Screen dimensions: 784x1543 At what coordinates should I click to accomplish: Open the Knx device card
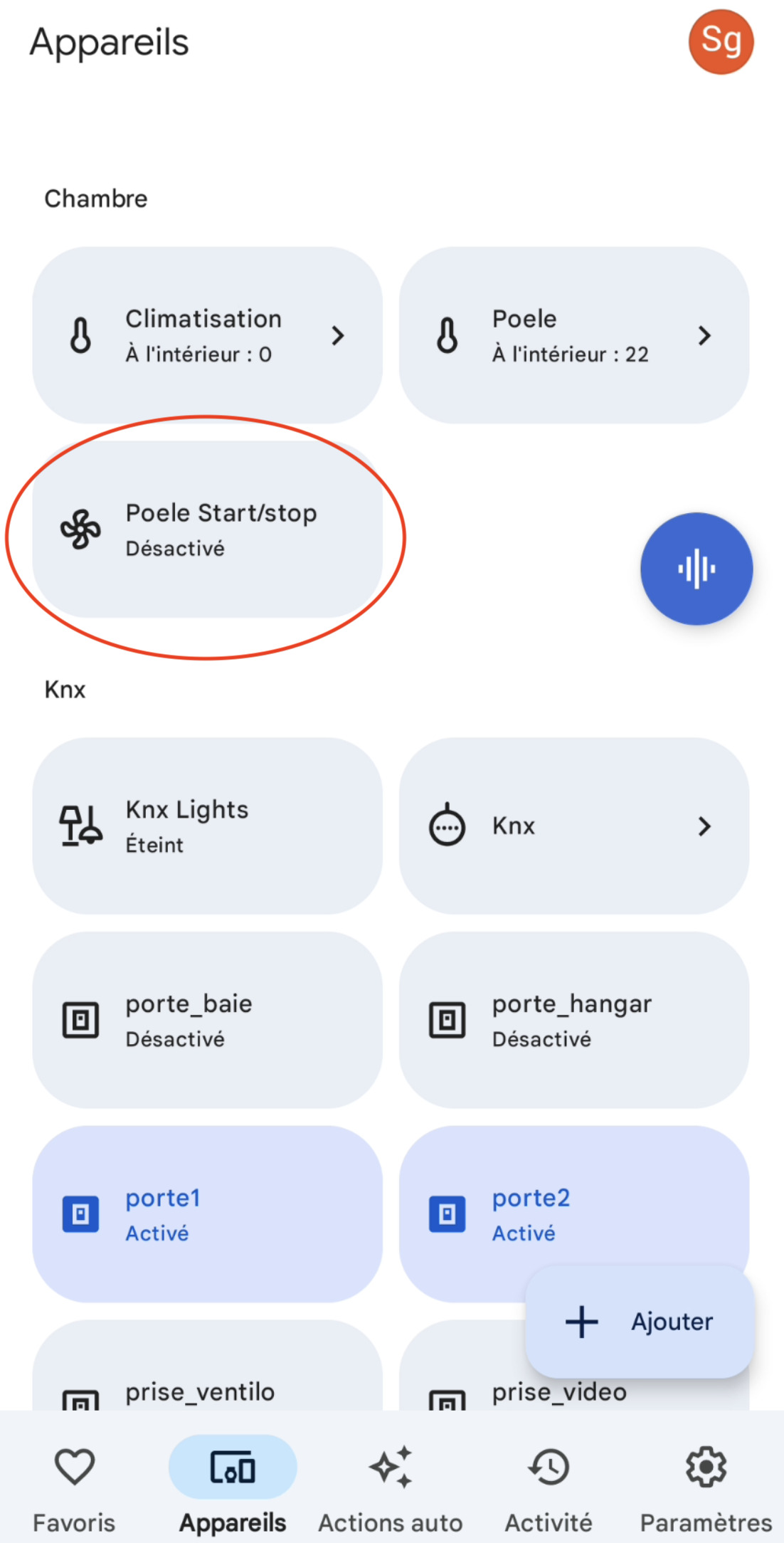pyautogui.click(x=574, y=826)
